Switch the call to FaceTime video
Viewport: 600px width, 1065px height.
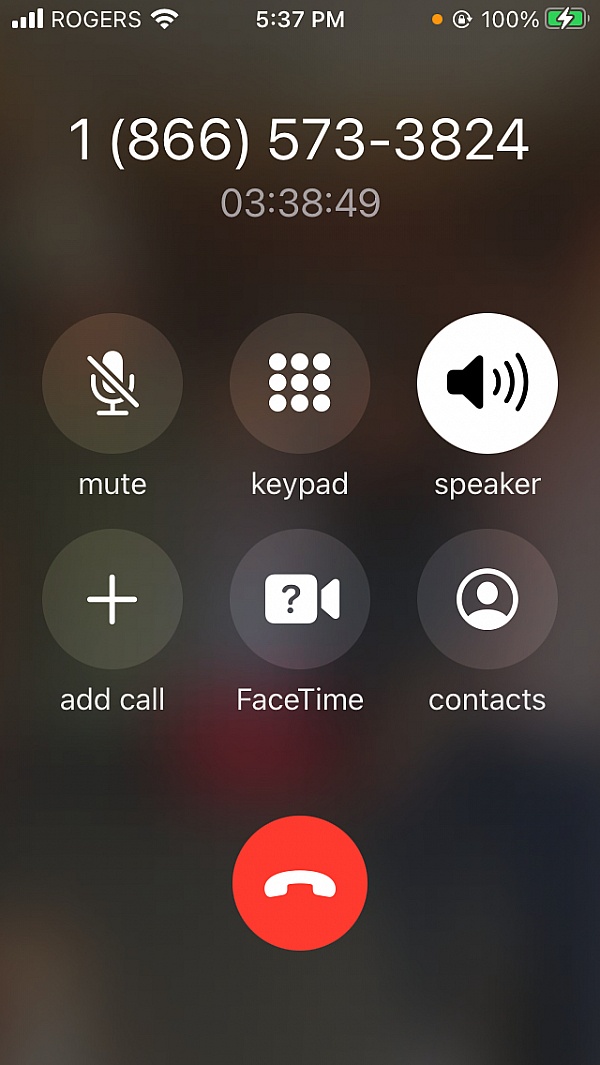point(300,599)
